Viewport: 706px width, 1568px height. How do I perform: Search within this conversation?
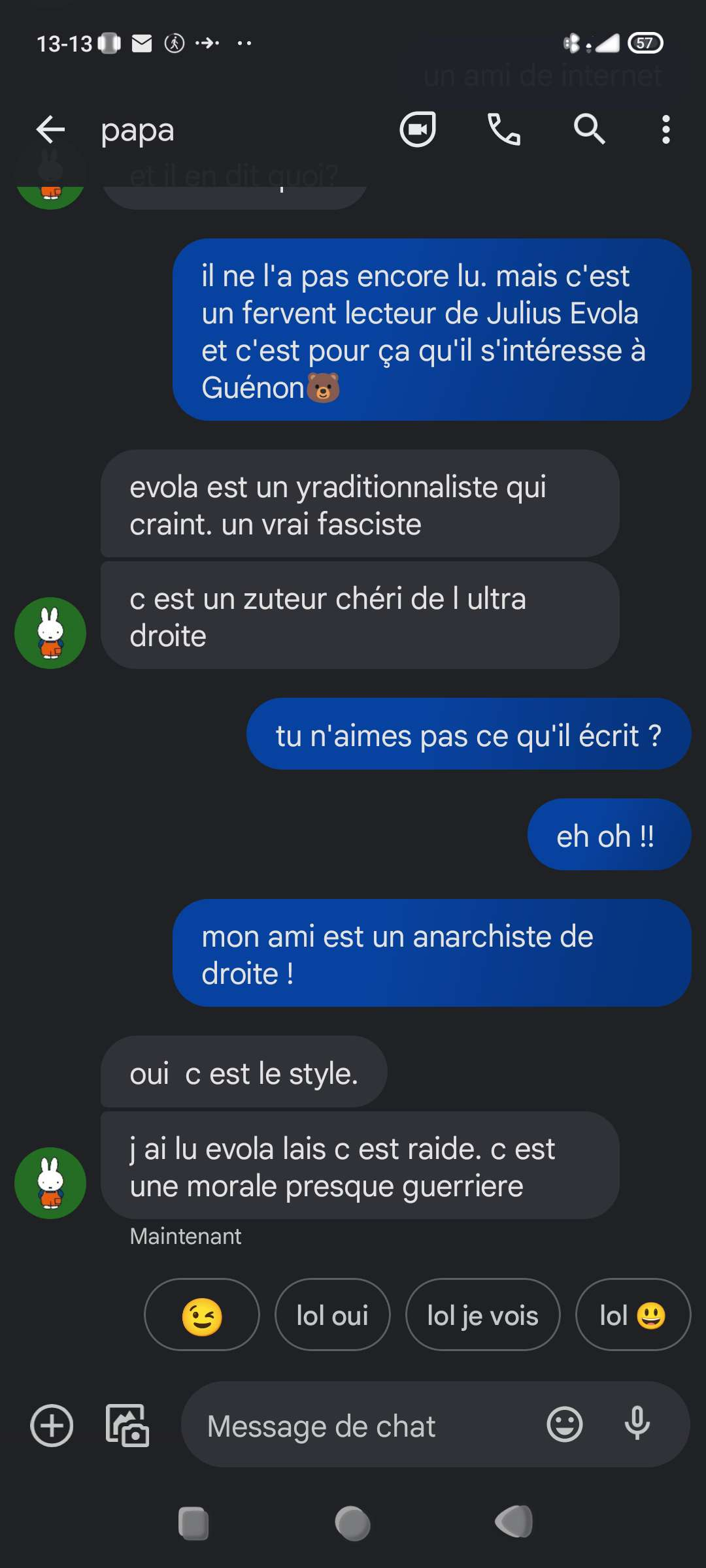point(589,129)
